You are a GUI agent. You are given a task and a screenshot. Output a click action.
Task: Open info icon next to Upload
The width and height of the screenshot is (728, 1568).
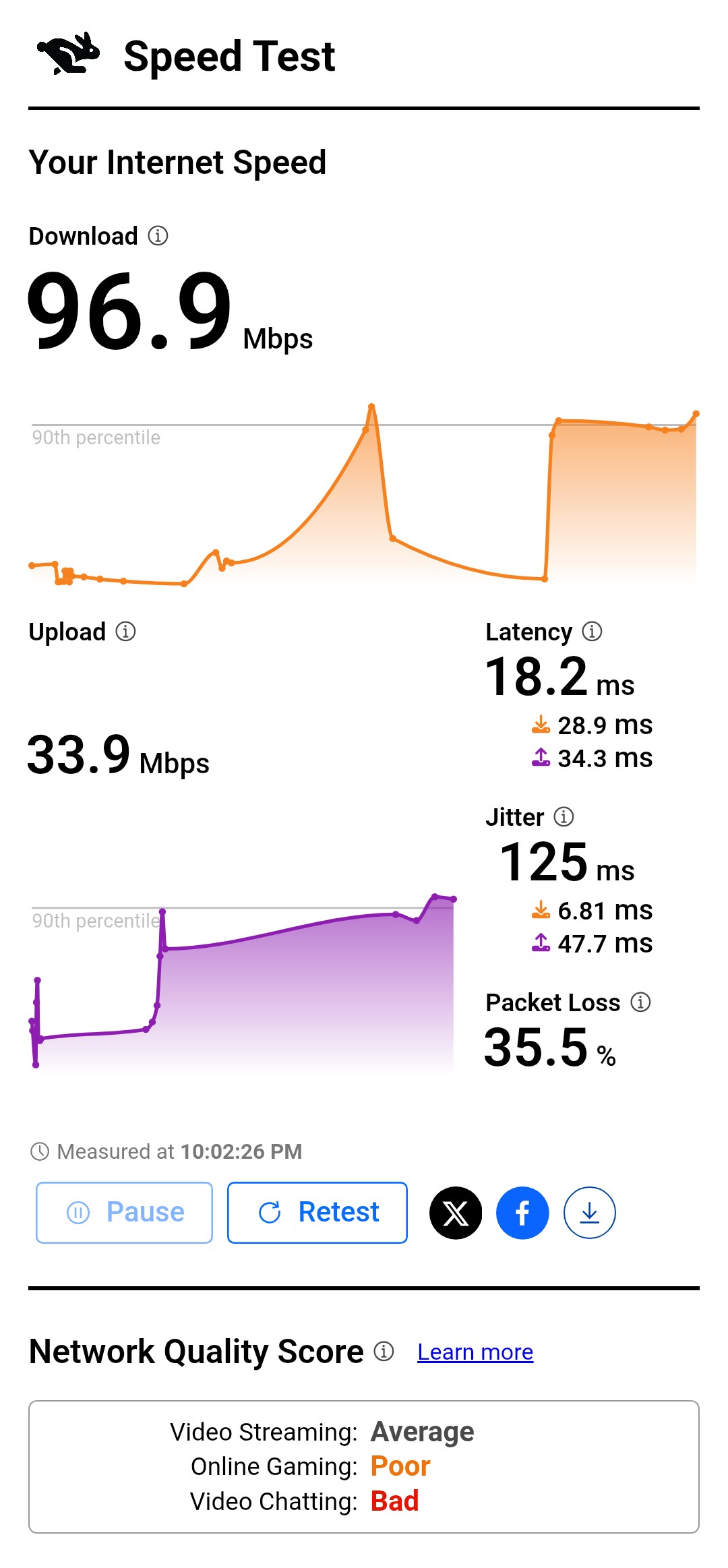point(125,632)
